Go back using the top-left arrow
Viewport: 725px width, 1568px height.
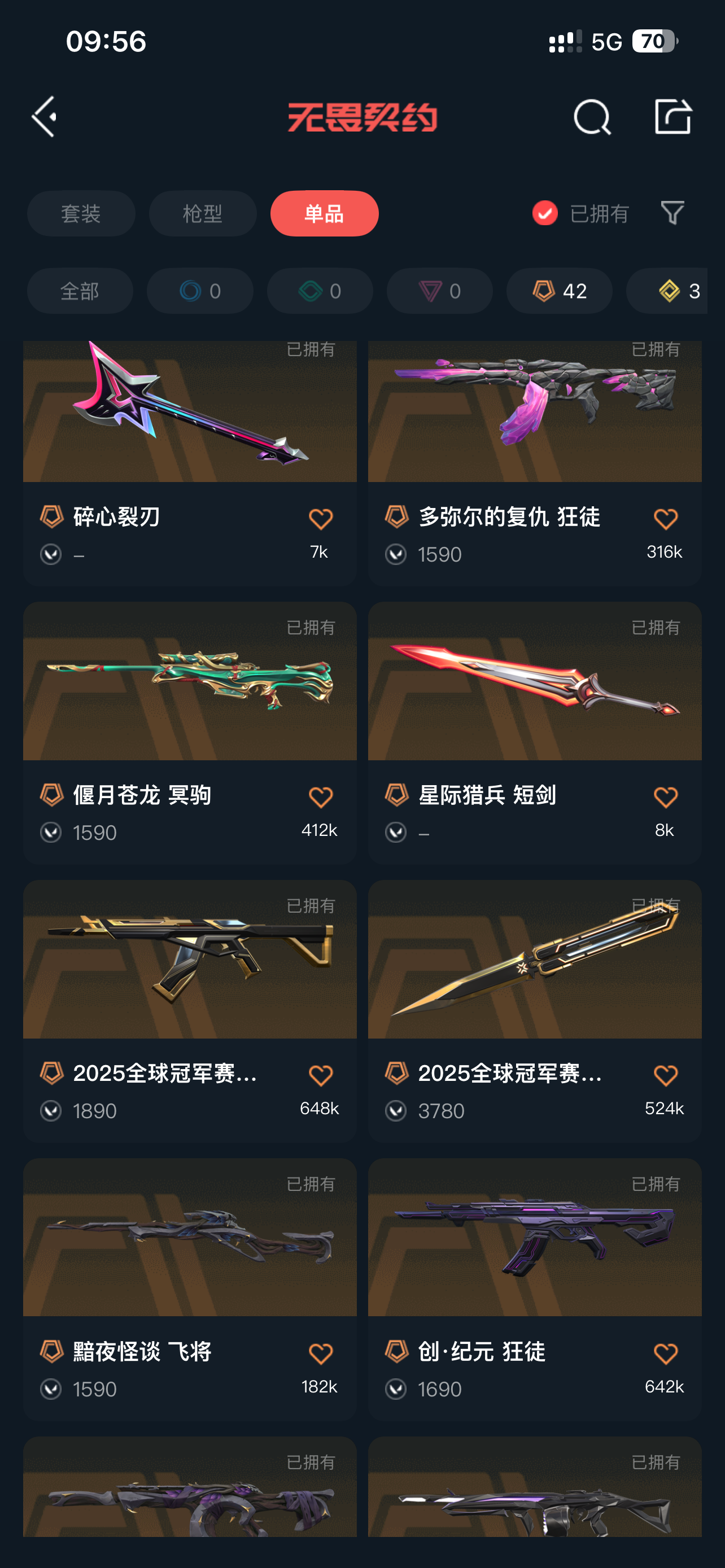tap(44, 116)
